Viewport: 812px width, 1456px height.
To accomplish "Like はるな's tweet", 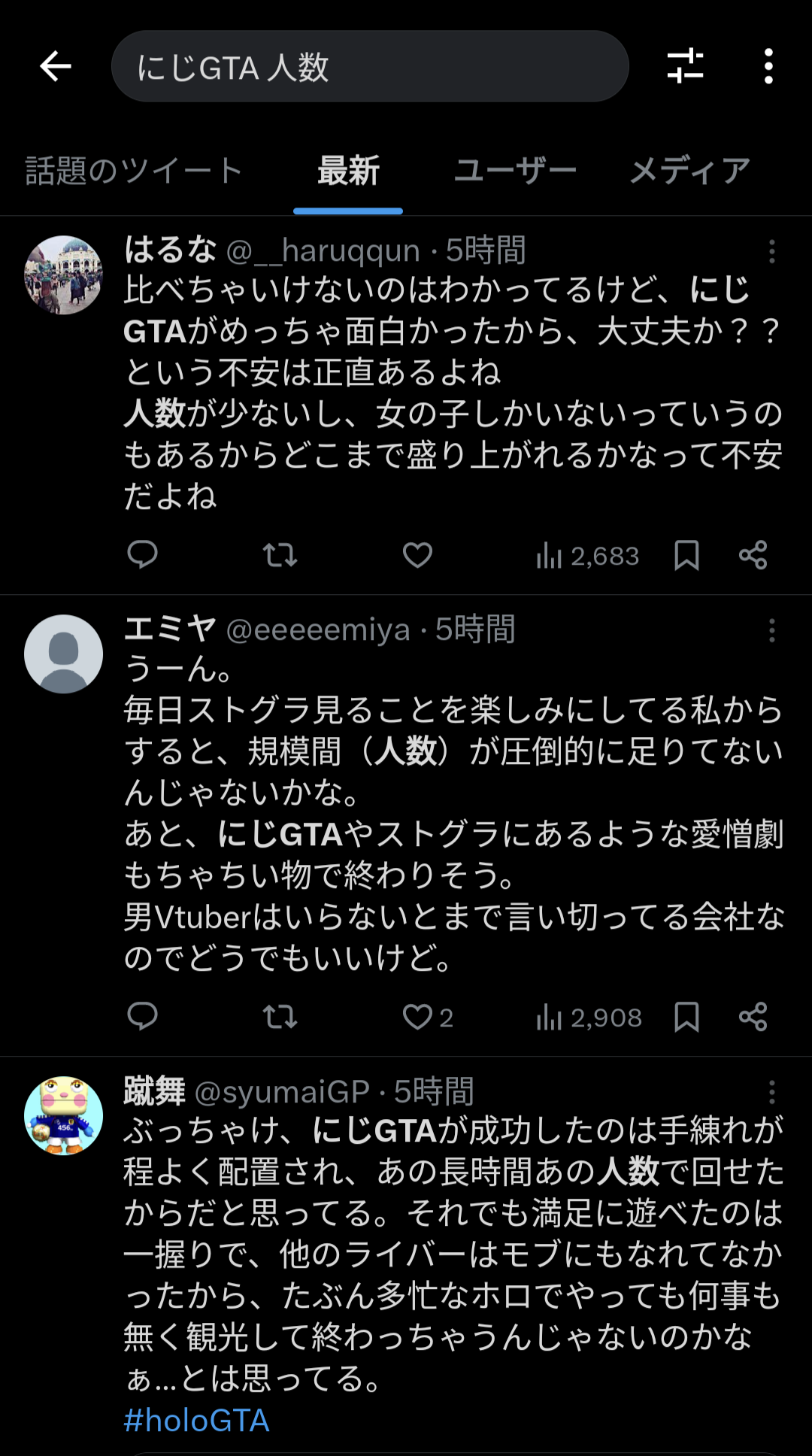I will click(x=417, y=555).
